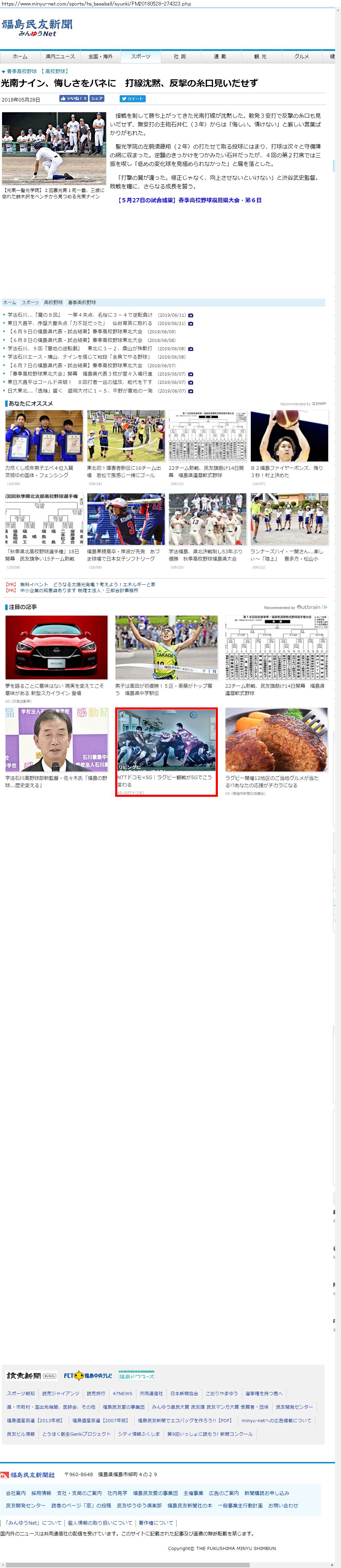Open the 47NEWS footer link
Image resolution: width=341 pixels, height=1568 pixels.
pyautogui.click(x=122, y=1393)
